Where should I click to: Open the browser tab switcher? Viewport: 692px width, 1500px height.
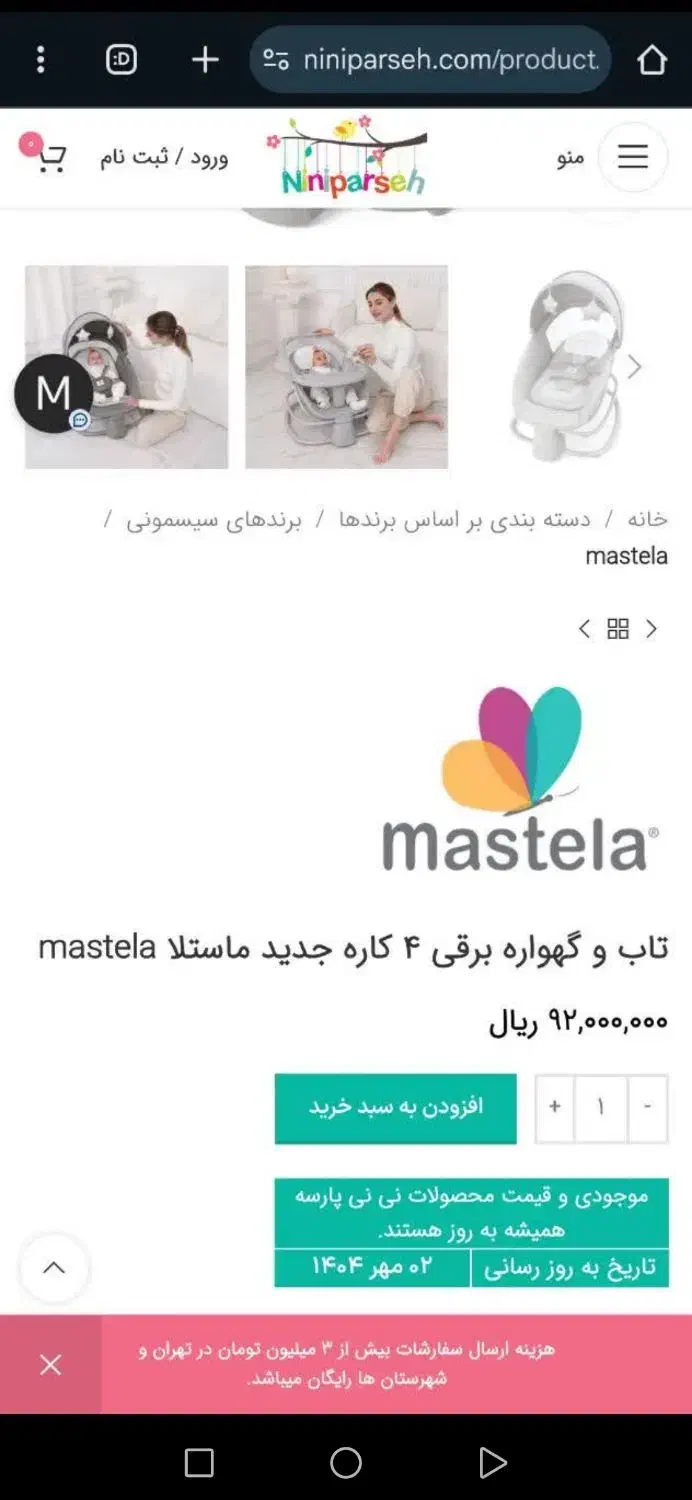point(121,60)
